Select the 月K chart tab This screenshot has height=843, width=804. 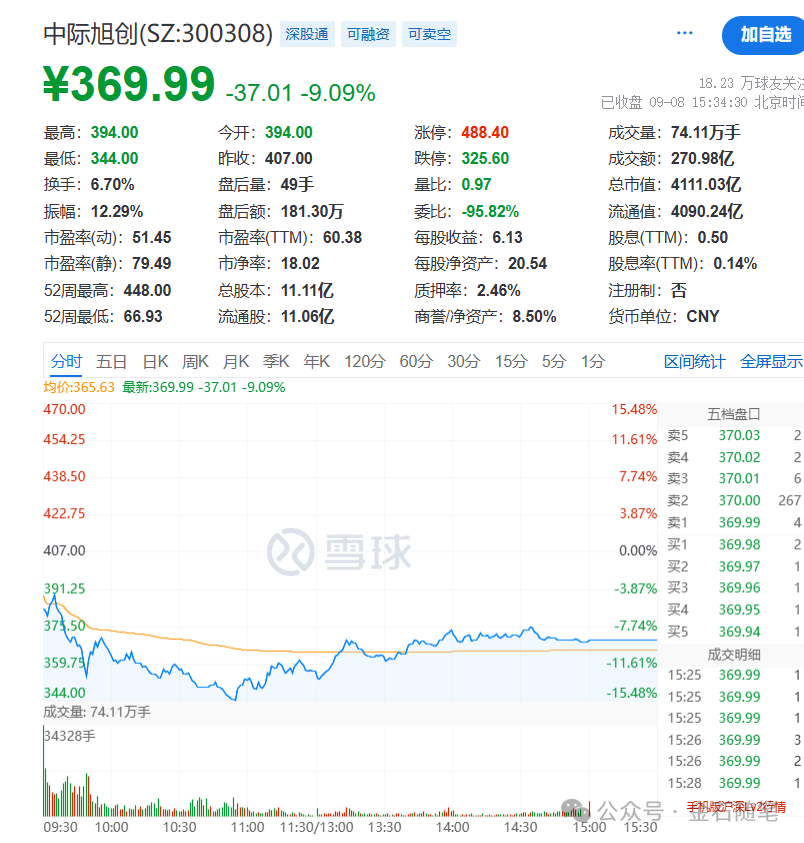236,361
